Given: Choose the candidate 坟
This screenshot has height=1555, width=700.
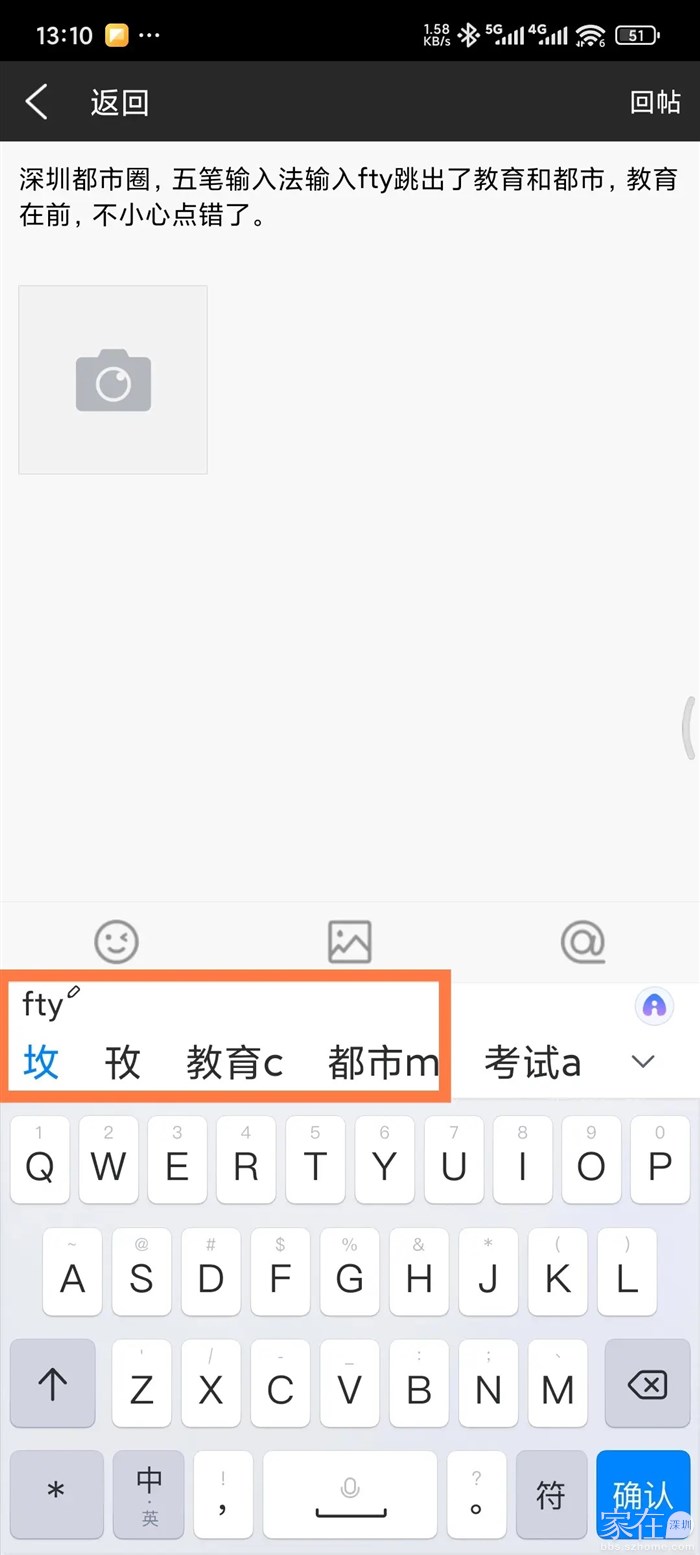Looking at the screenshot, I should tap(42, 1062).
